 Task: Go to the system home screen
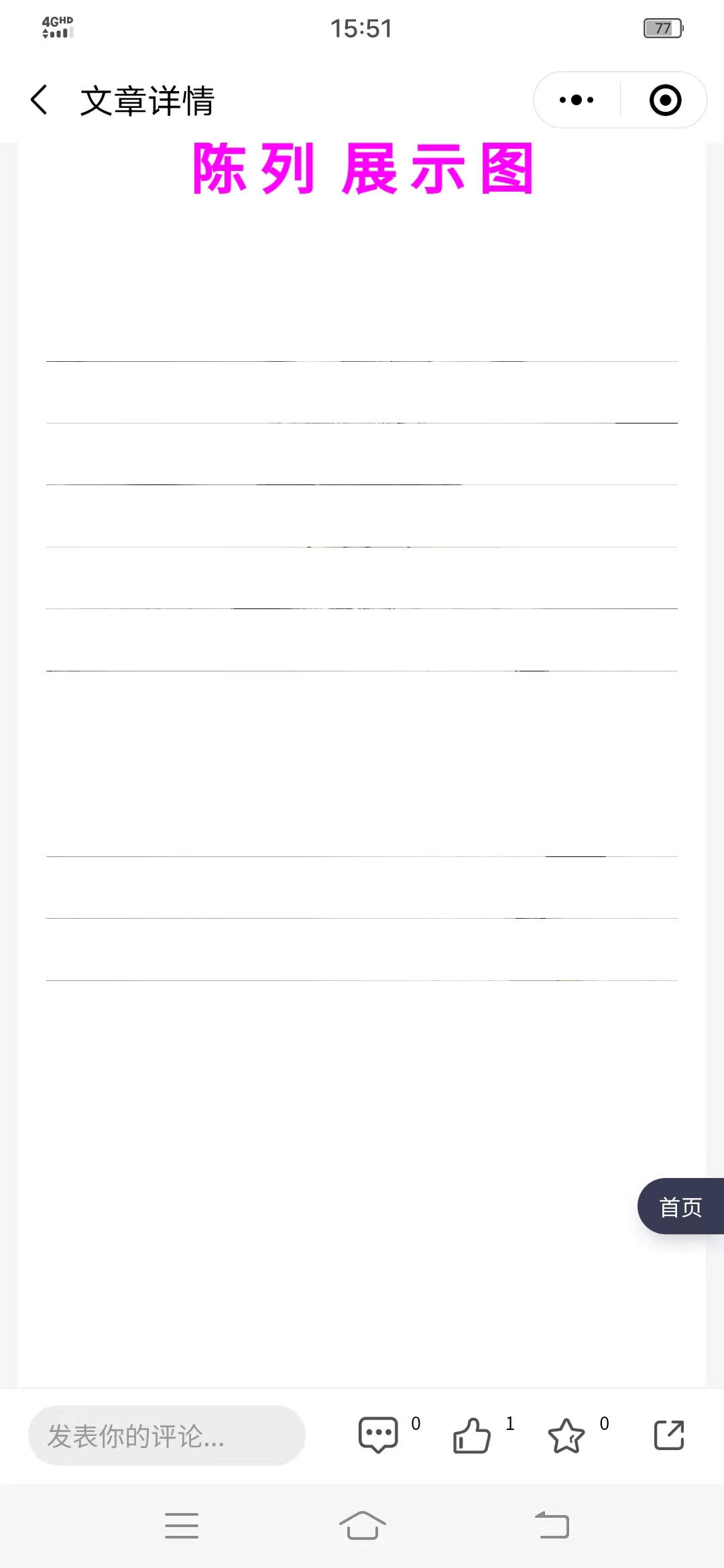tap(362, 1526)
